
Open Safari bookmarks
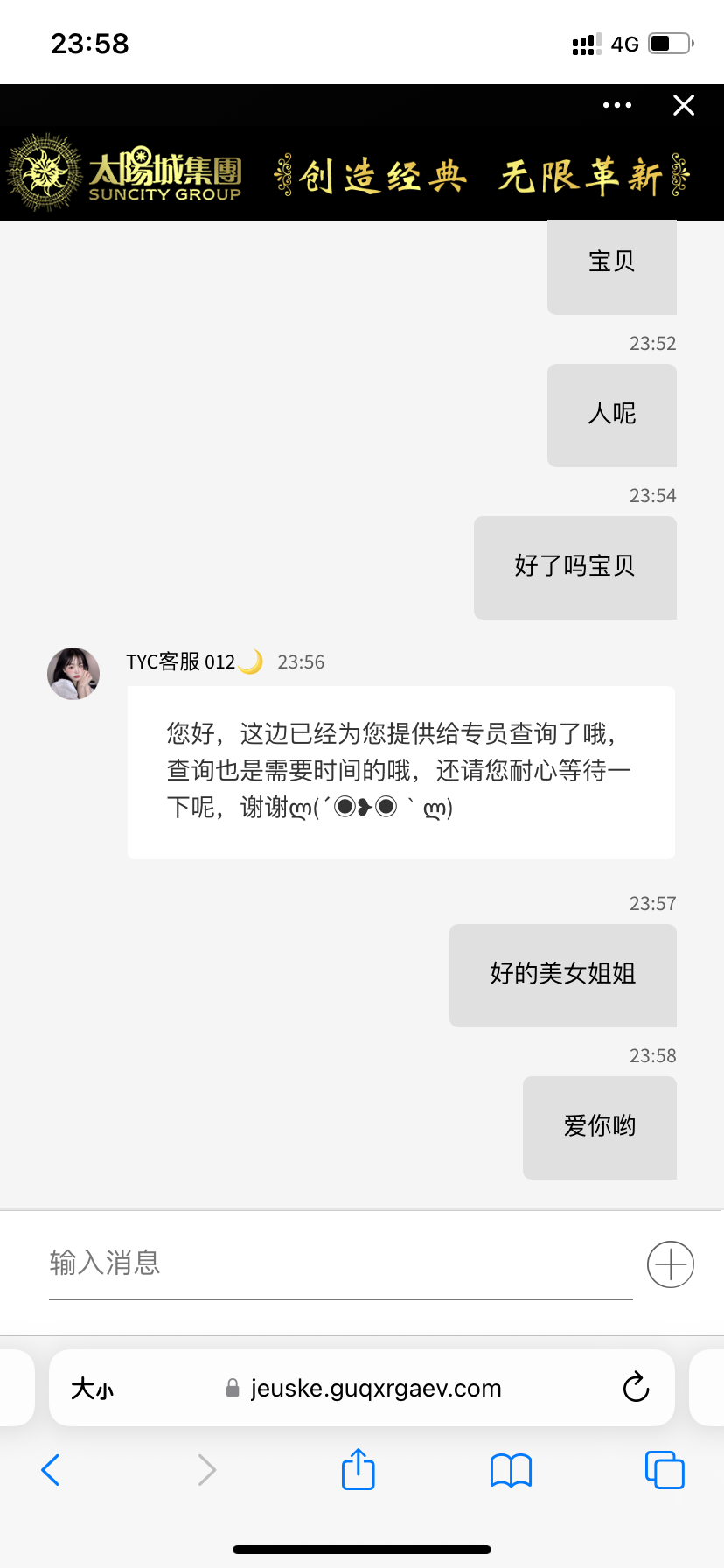coord(512,1470)
